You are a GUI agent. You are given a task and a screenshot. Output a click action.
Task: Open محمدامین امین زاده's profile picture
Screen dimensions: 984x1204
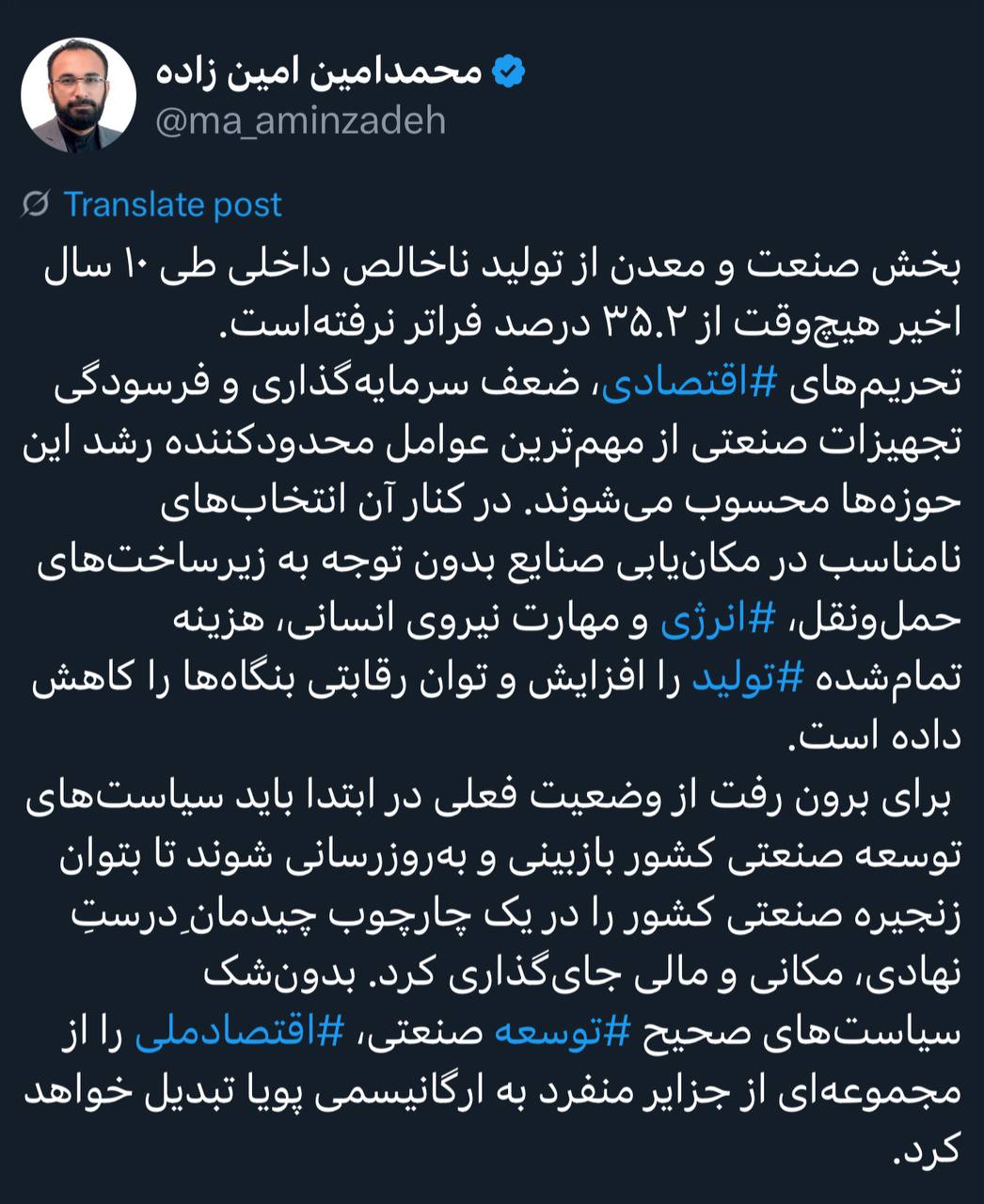[78, 96]
